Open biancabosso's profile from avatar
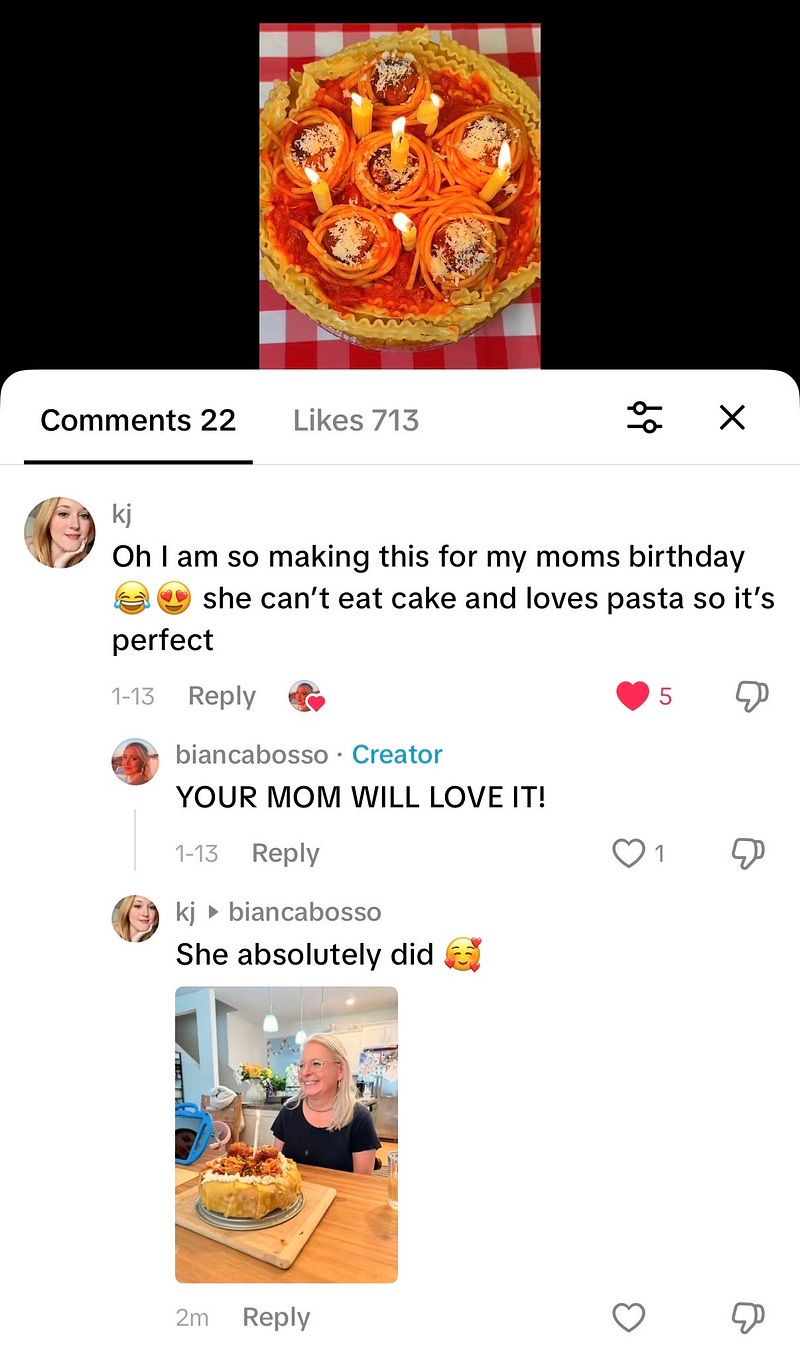Image resolution: width=800 pixels, height=1348 pixels. [135, 762]
